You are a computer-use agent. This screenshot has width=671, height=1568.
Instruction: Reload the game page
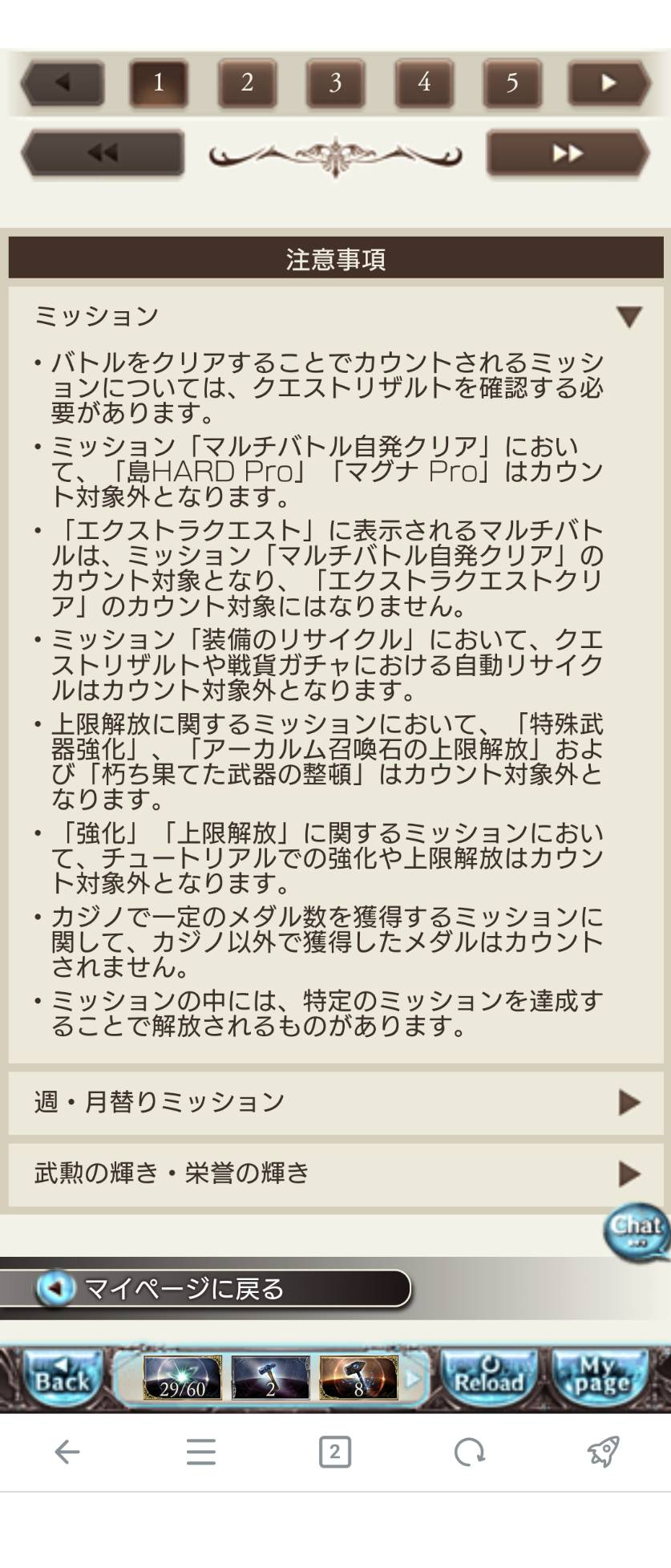click(489, 1379)
